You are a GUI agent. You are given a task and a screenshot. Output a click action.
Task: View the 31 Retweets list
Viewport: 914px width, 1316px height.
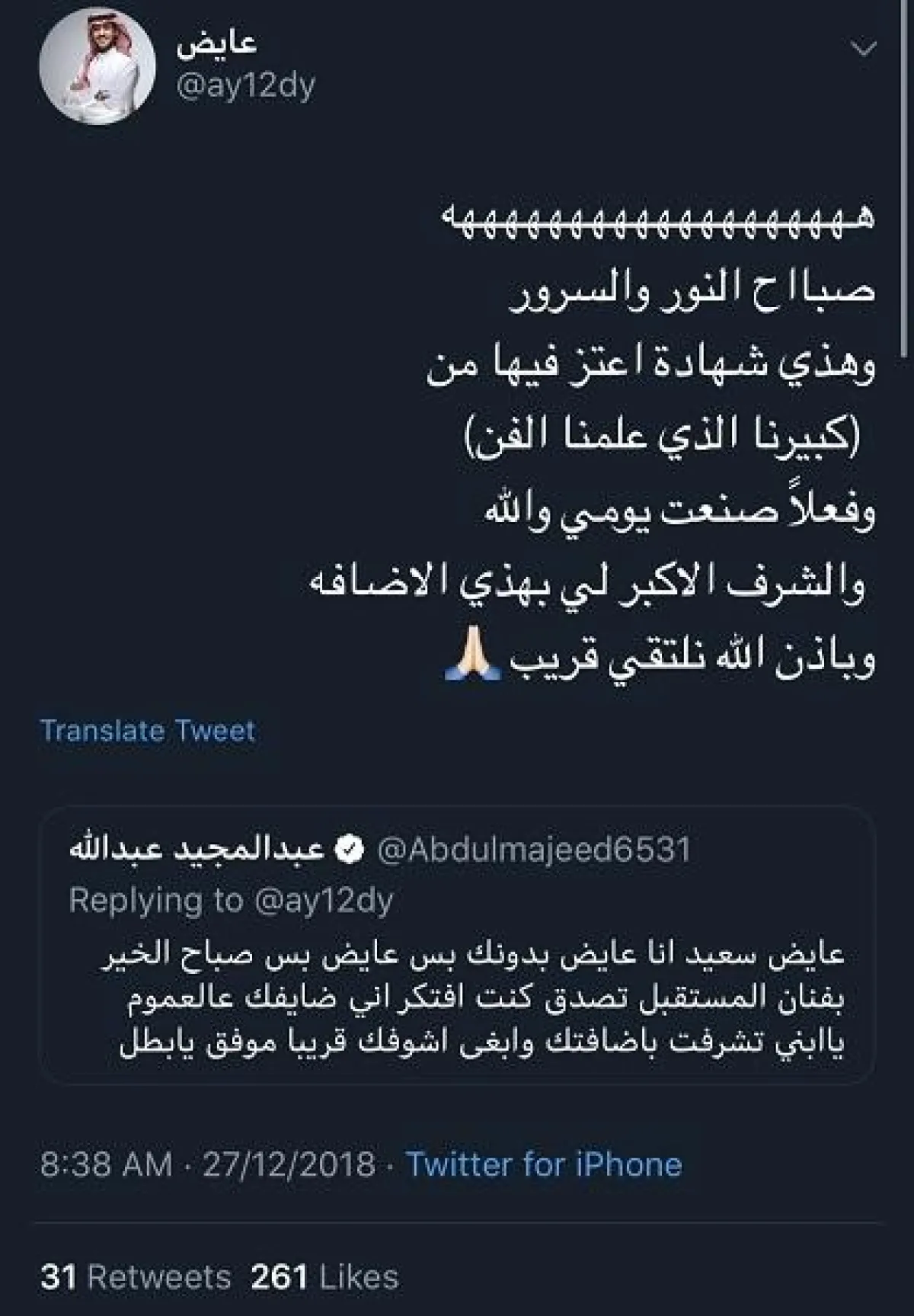(136, 1276)
